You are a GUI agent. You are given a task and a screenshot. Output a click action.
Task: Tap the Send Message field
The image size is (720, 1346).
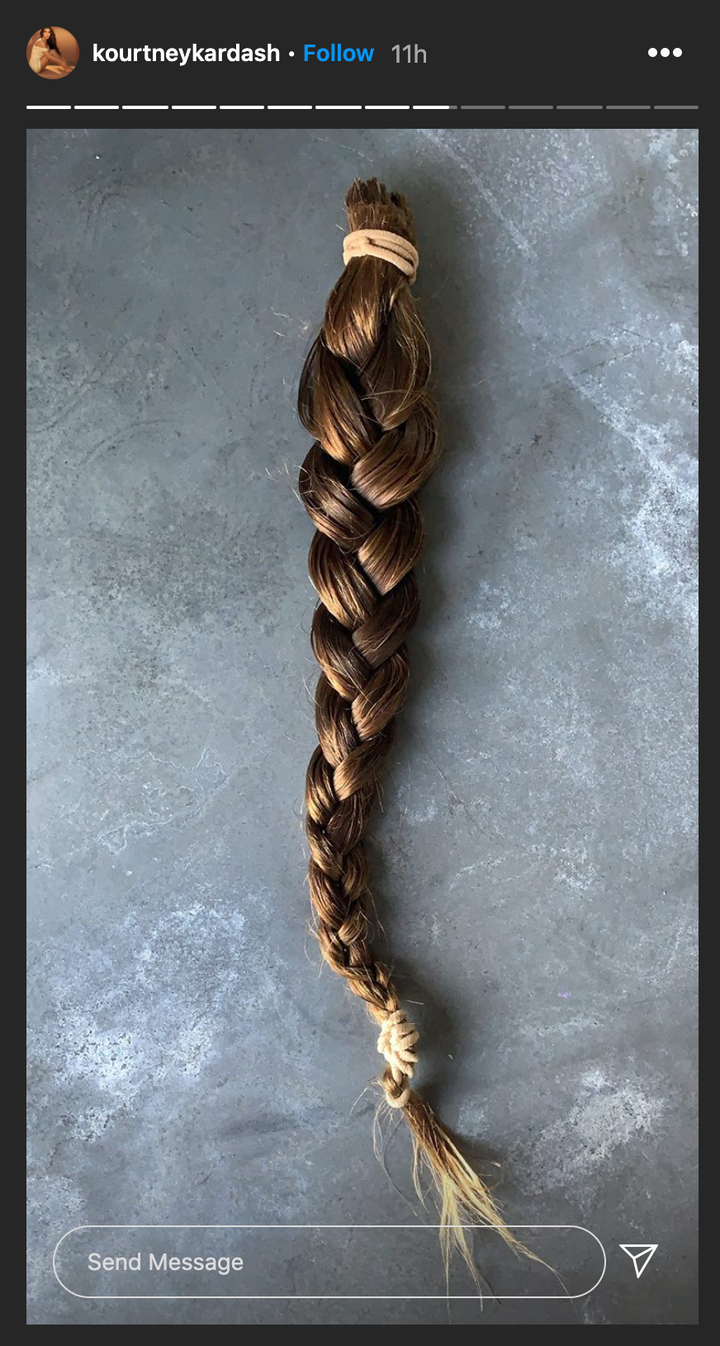[x=328, y=1262]
